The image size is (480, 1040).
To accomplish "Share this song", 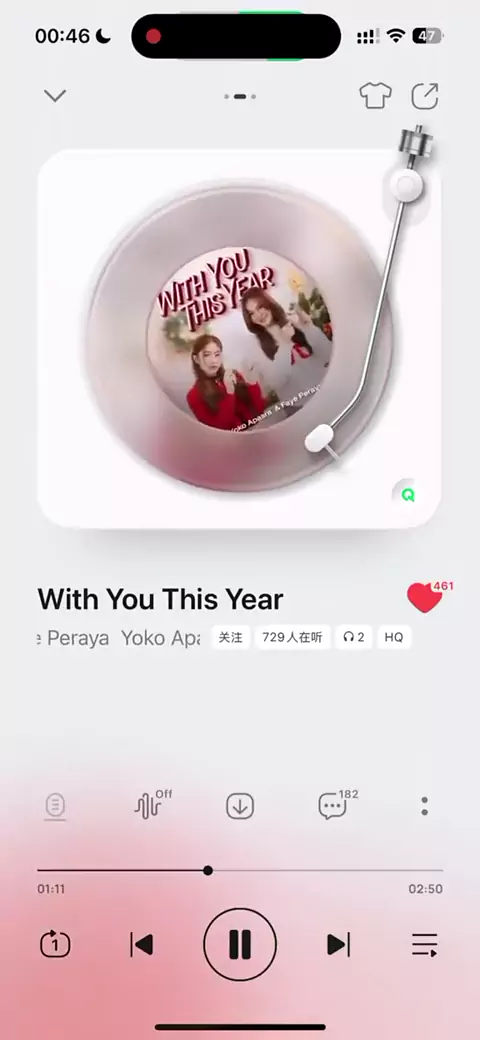I will pos(425,96).
